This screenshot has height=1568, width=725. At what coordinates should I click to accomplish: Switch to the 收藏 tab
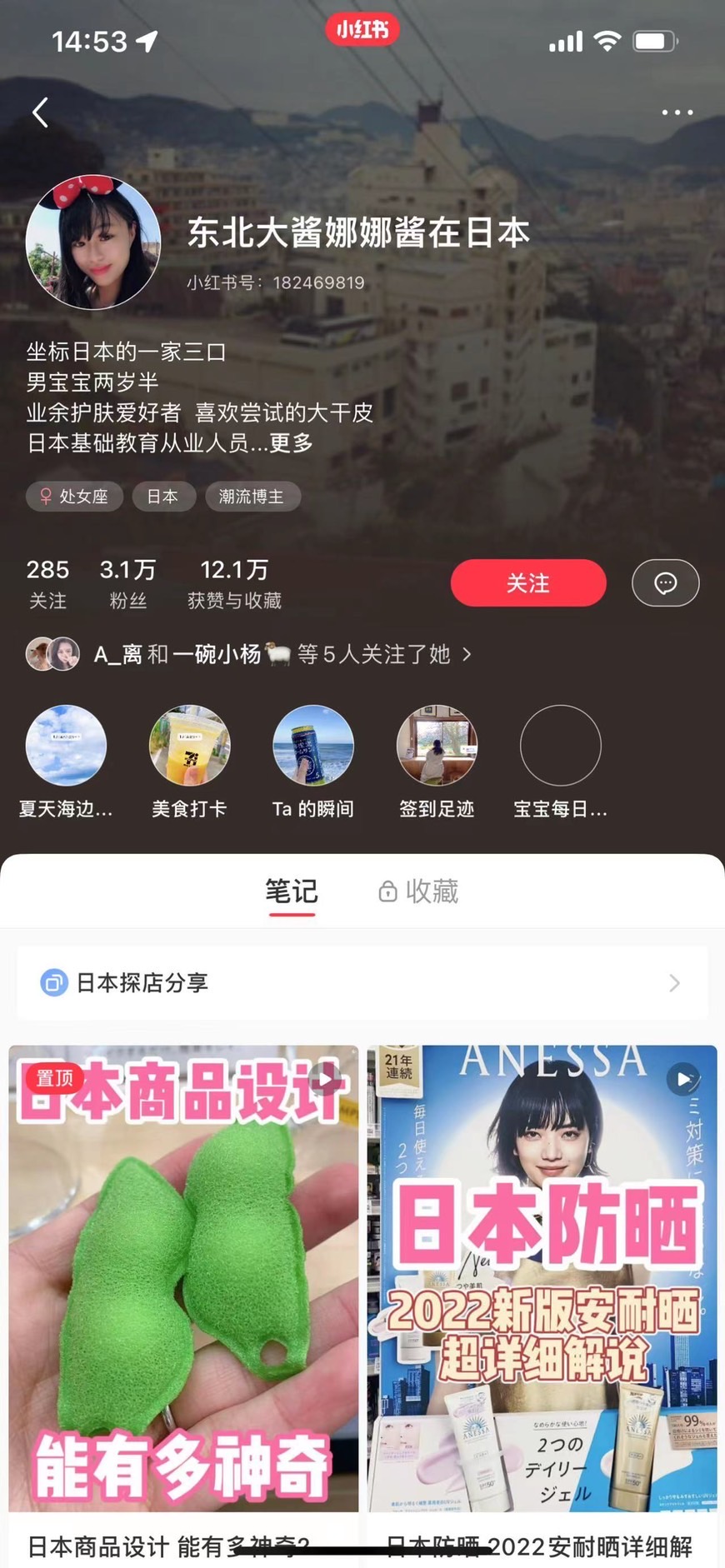(x=419, y=891)
